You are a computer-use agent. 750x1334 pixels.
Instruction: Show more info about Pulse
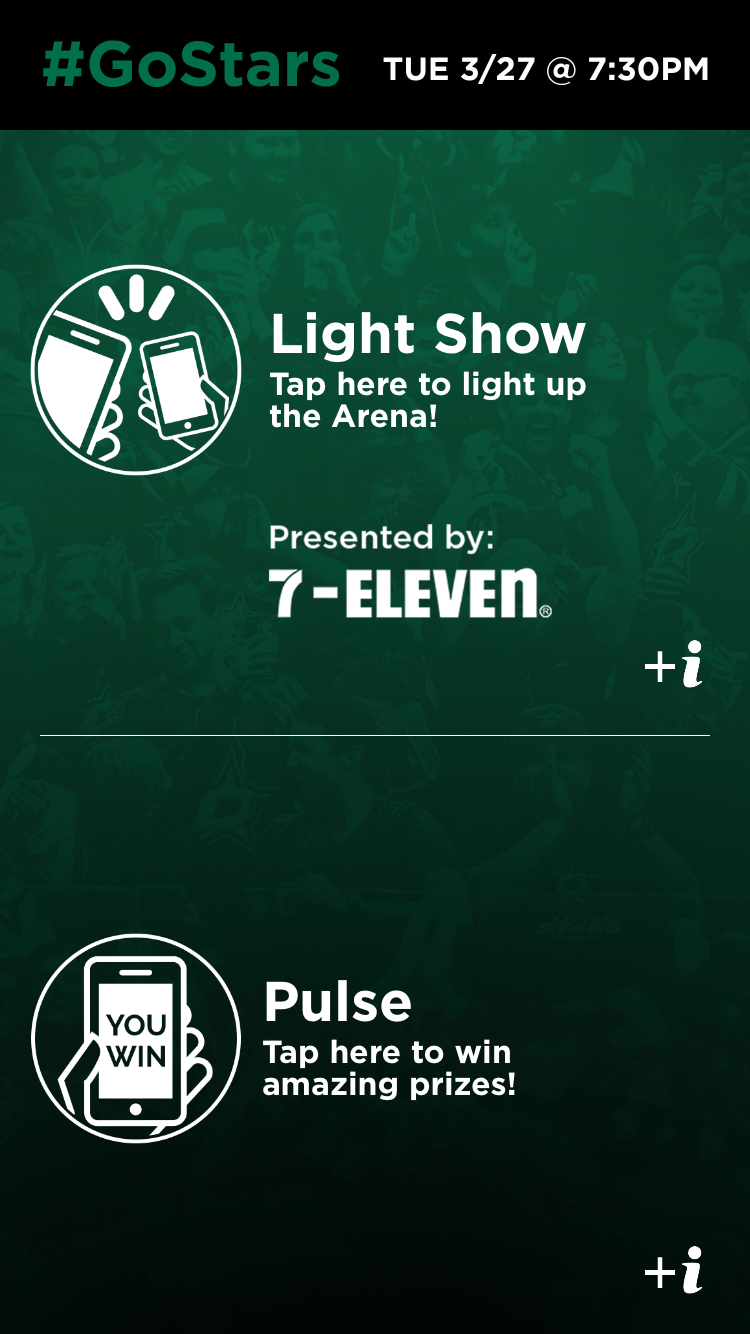[x=674, y=1271]
